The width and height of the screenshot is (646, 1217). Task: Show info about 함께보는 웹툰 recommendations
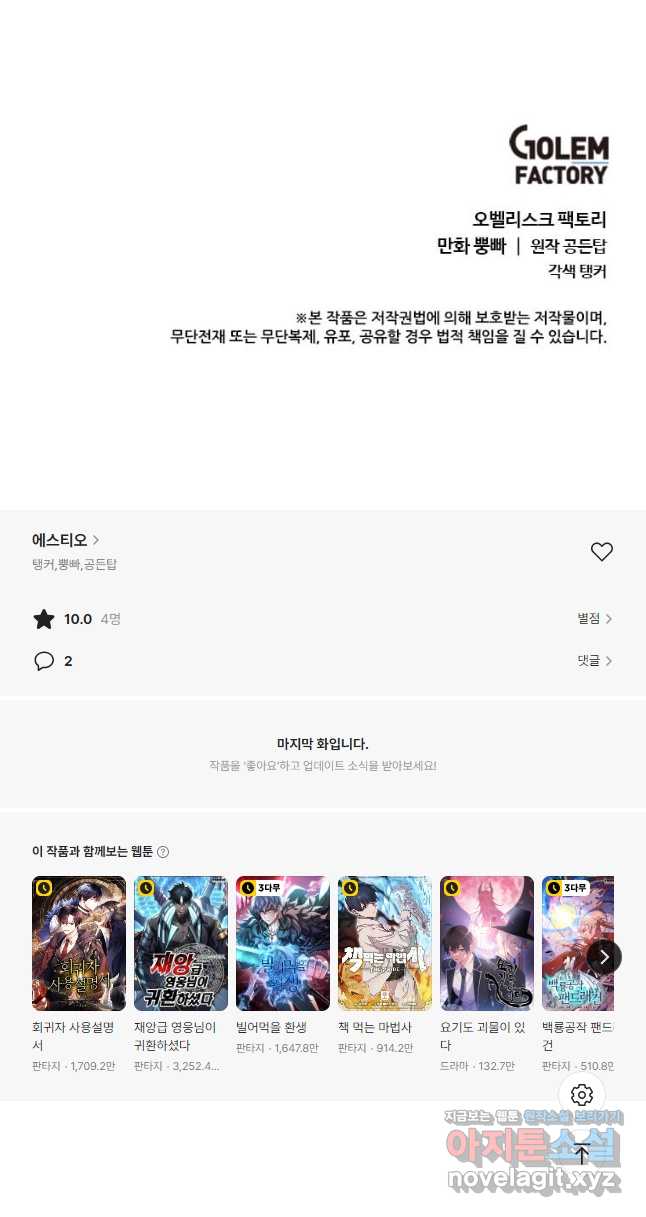[x=163, y=852]
